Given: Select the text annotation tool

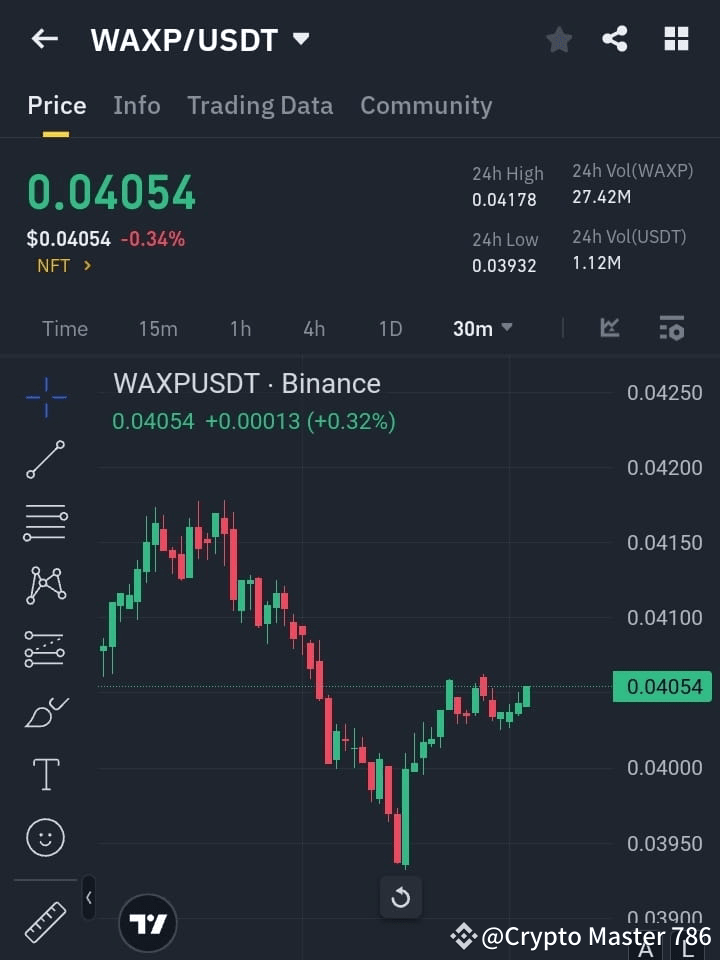Looking at the screenshot, I should click(x=46, y=774).
